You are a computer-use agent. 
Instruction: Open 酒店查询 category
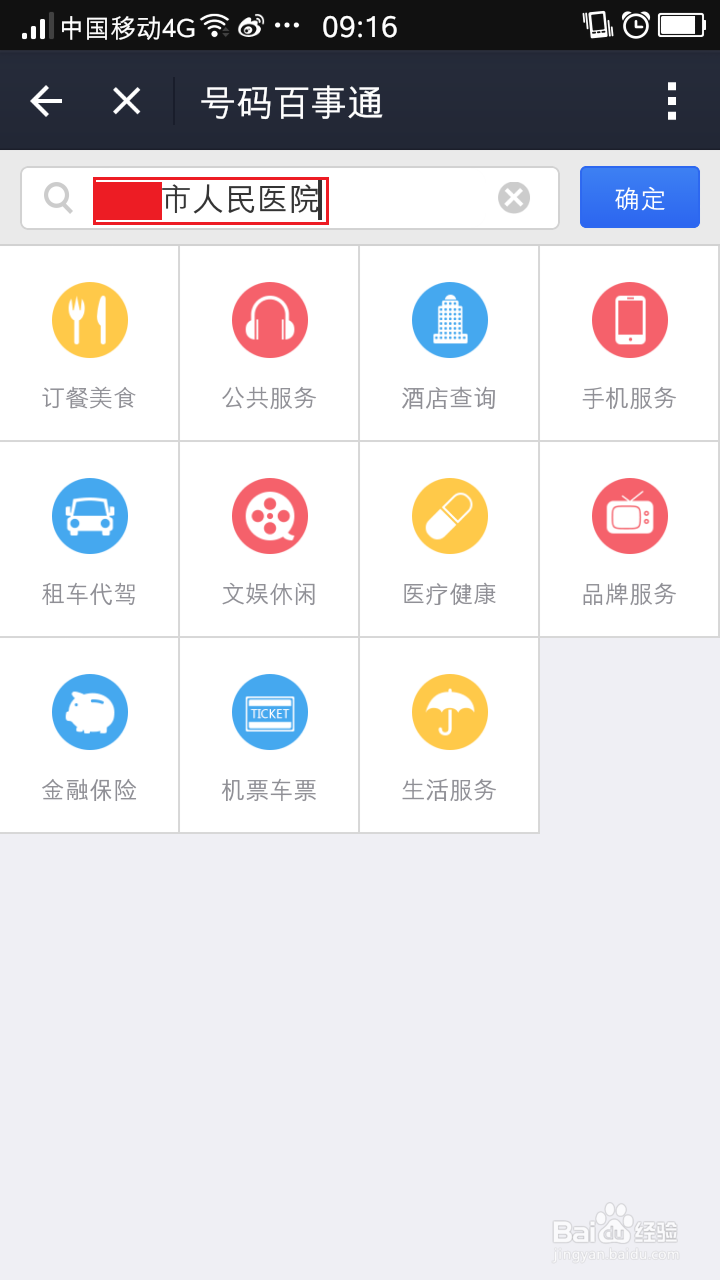pyautogui.click(x=449, y=343)
